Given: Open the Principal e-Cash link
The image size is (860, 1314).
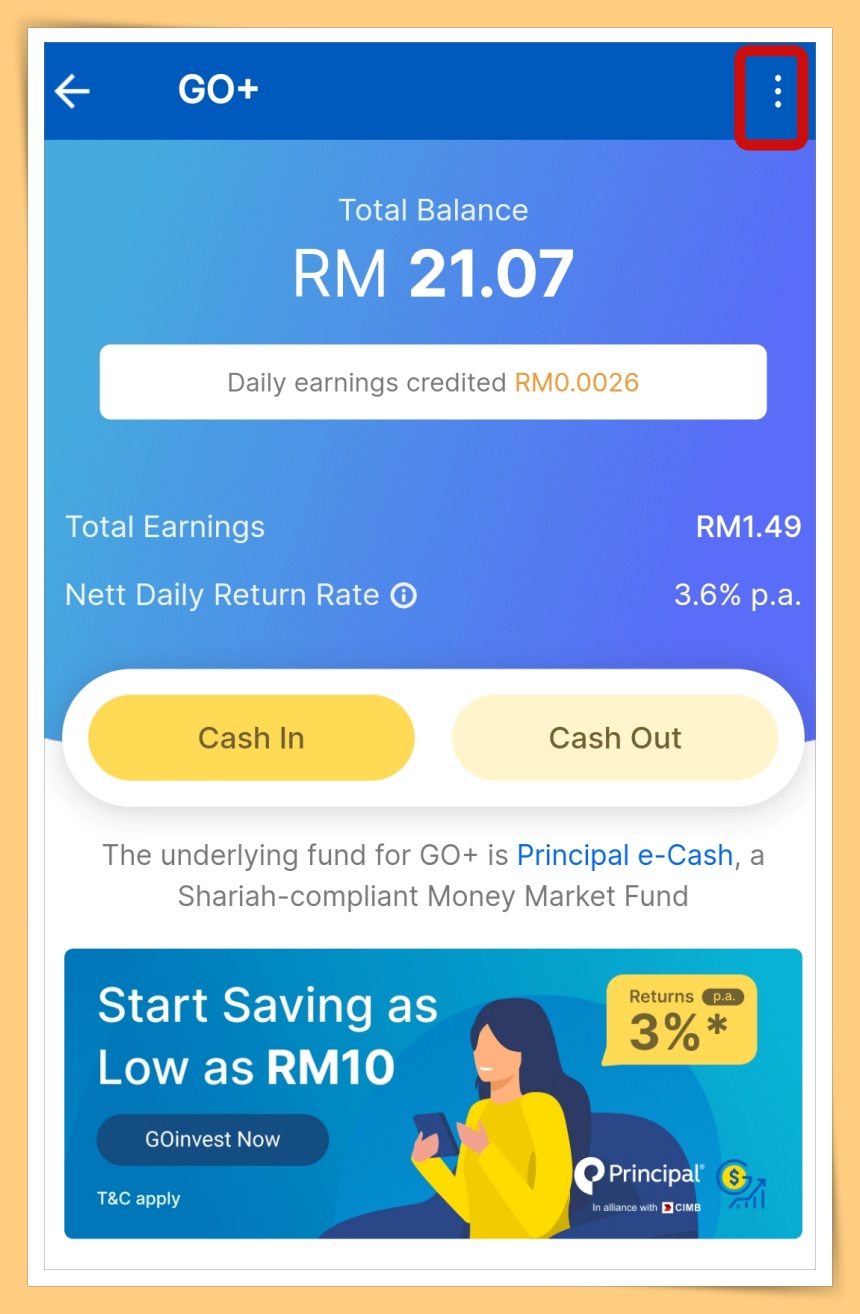Looking at the screenshot, I should [625, 856].
